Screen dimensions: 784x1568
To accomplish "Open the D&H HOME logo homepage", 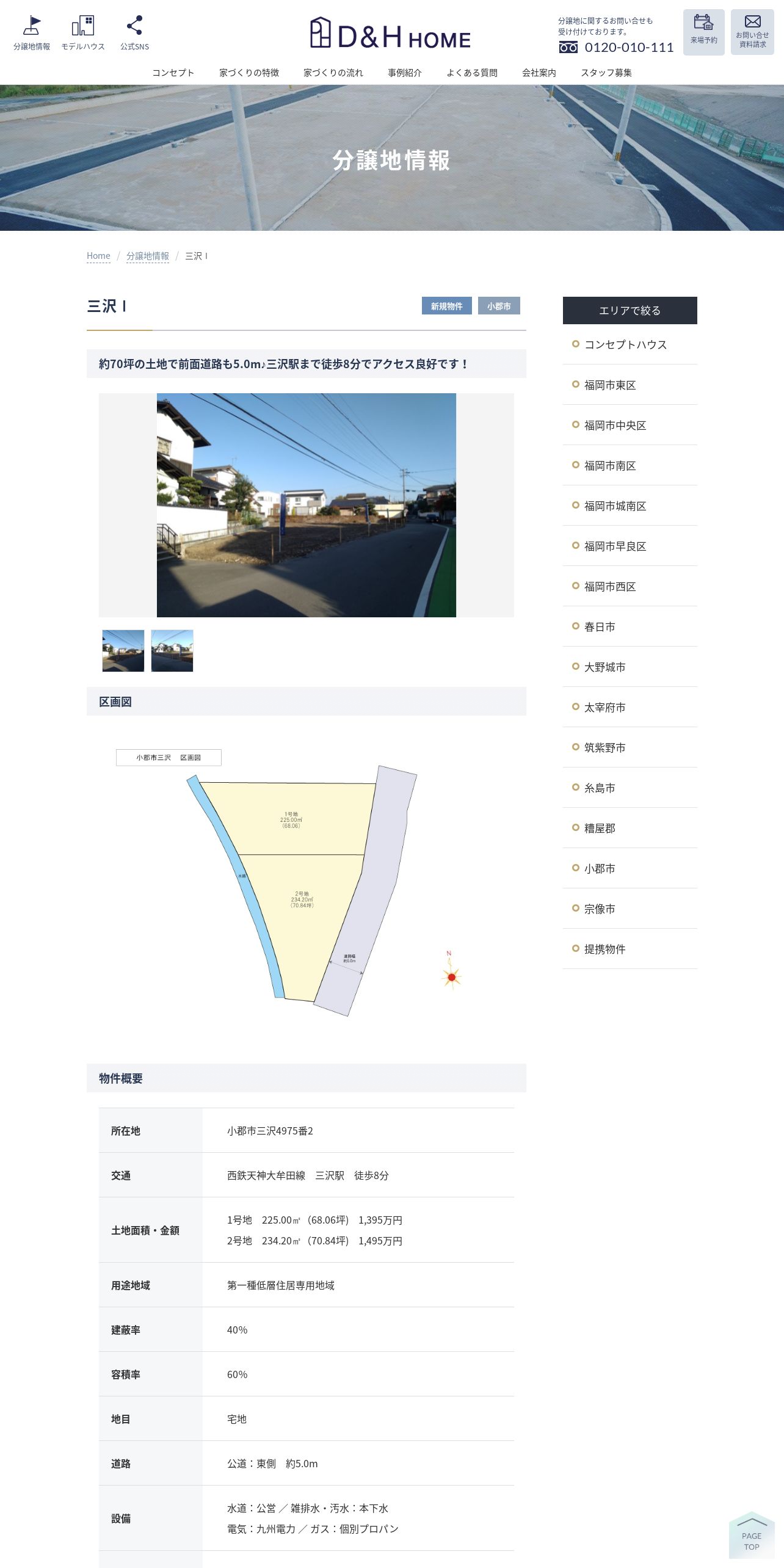I will click(391, 34).
